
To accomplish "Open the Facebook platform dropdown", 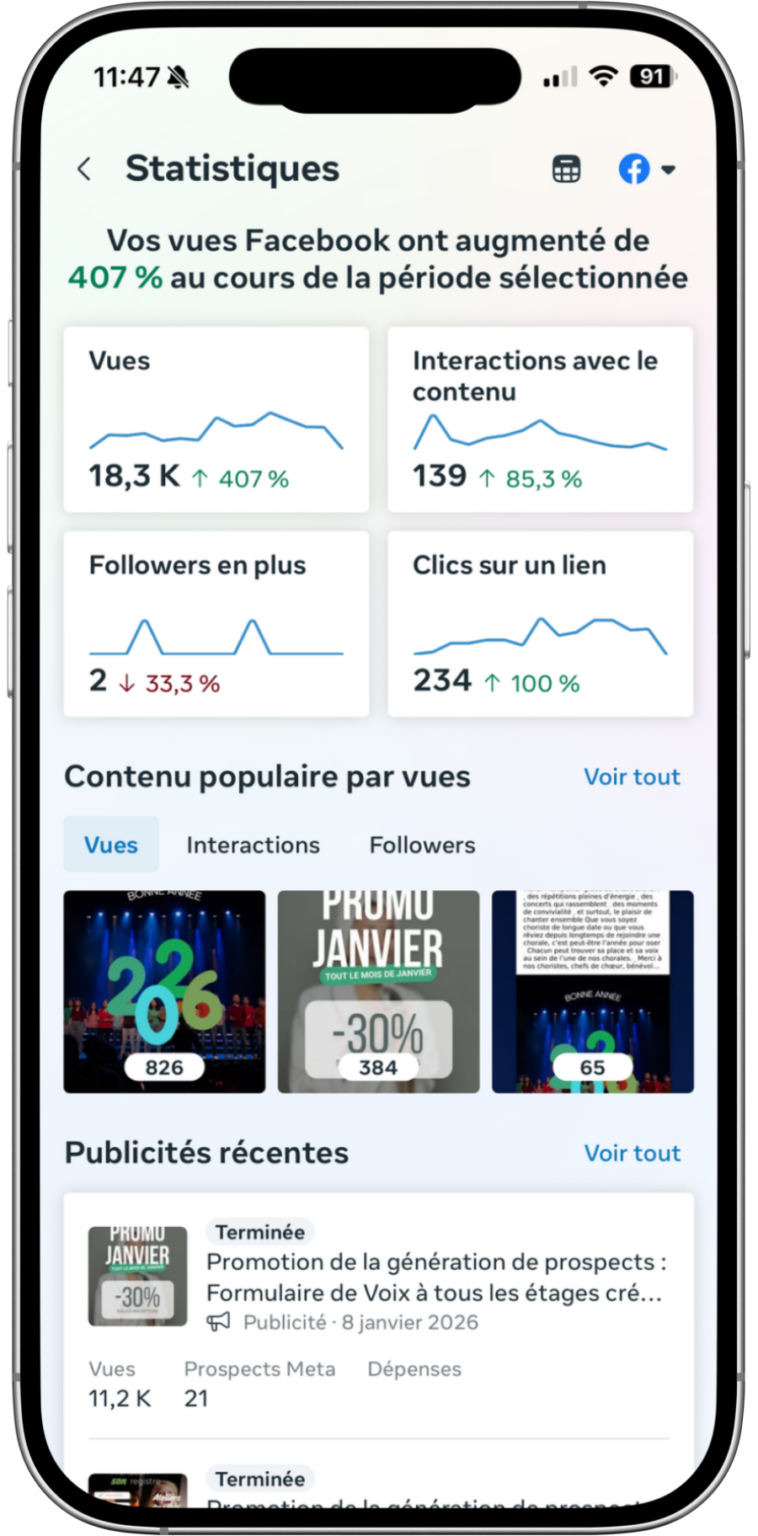I will pyautogui.click(x=647, y=169).
